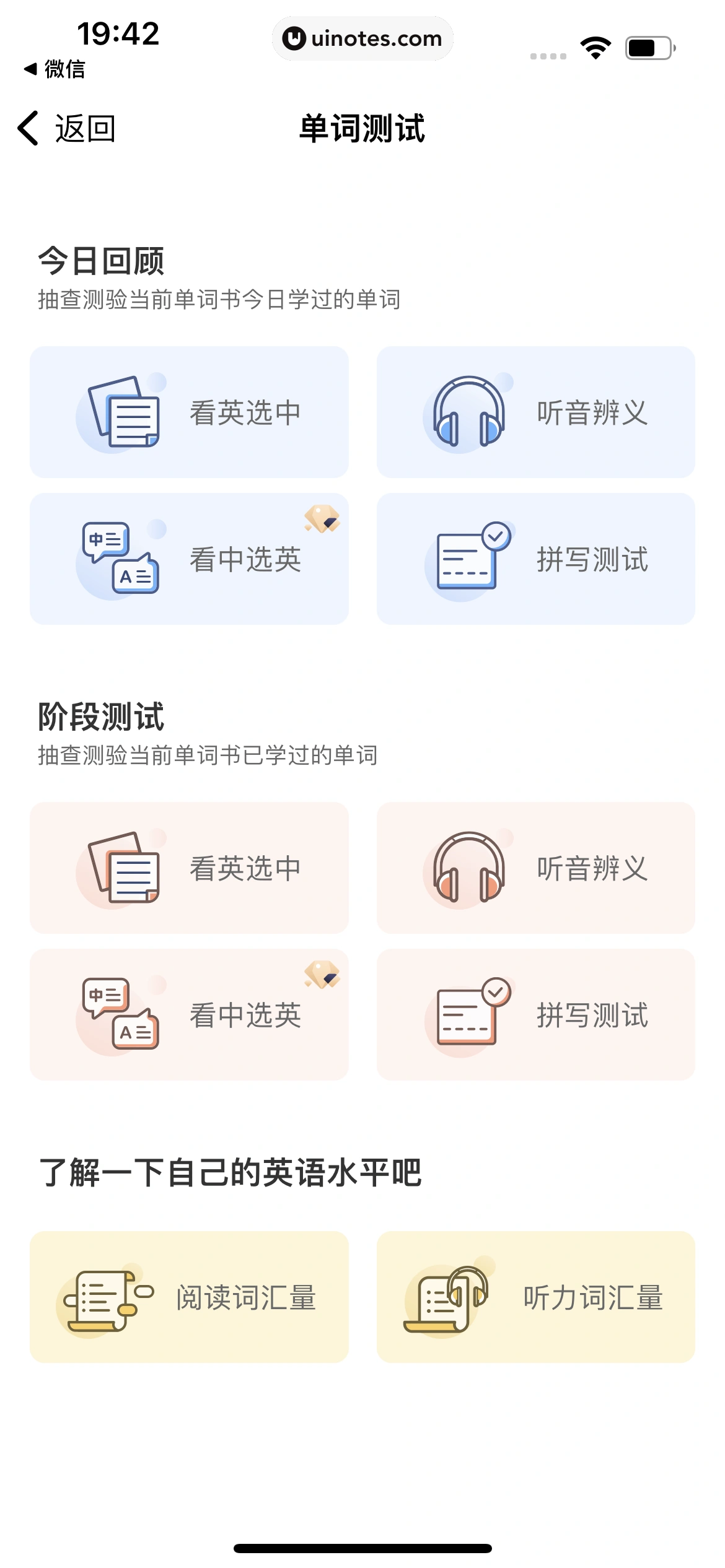This screenshot has width=725, height=1568.
Task: Open the 阅读词汇量 test card
Action: [189, 1297]
